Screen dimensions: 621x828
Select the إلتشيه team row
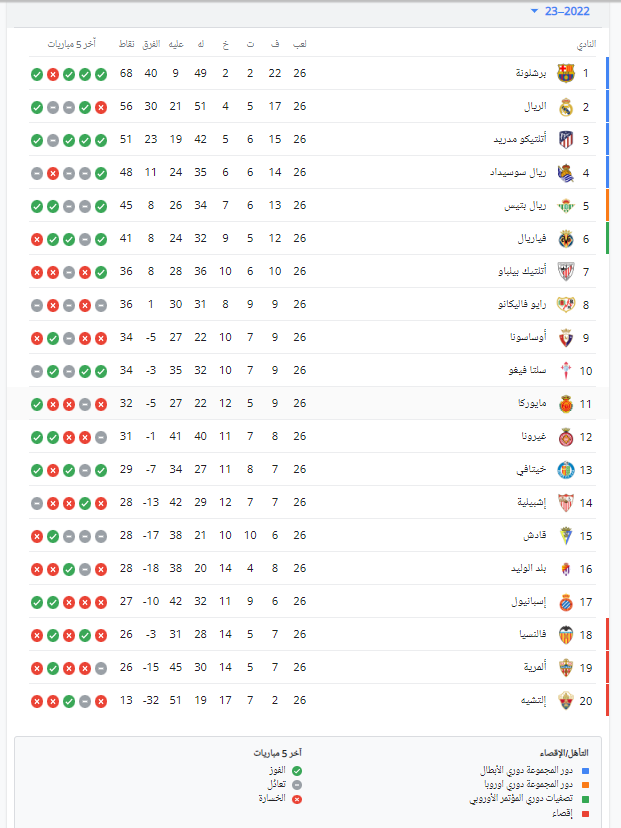click(x=532, y=701)
